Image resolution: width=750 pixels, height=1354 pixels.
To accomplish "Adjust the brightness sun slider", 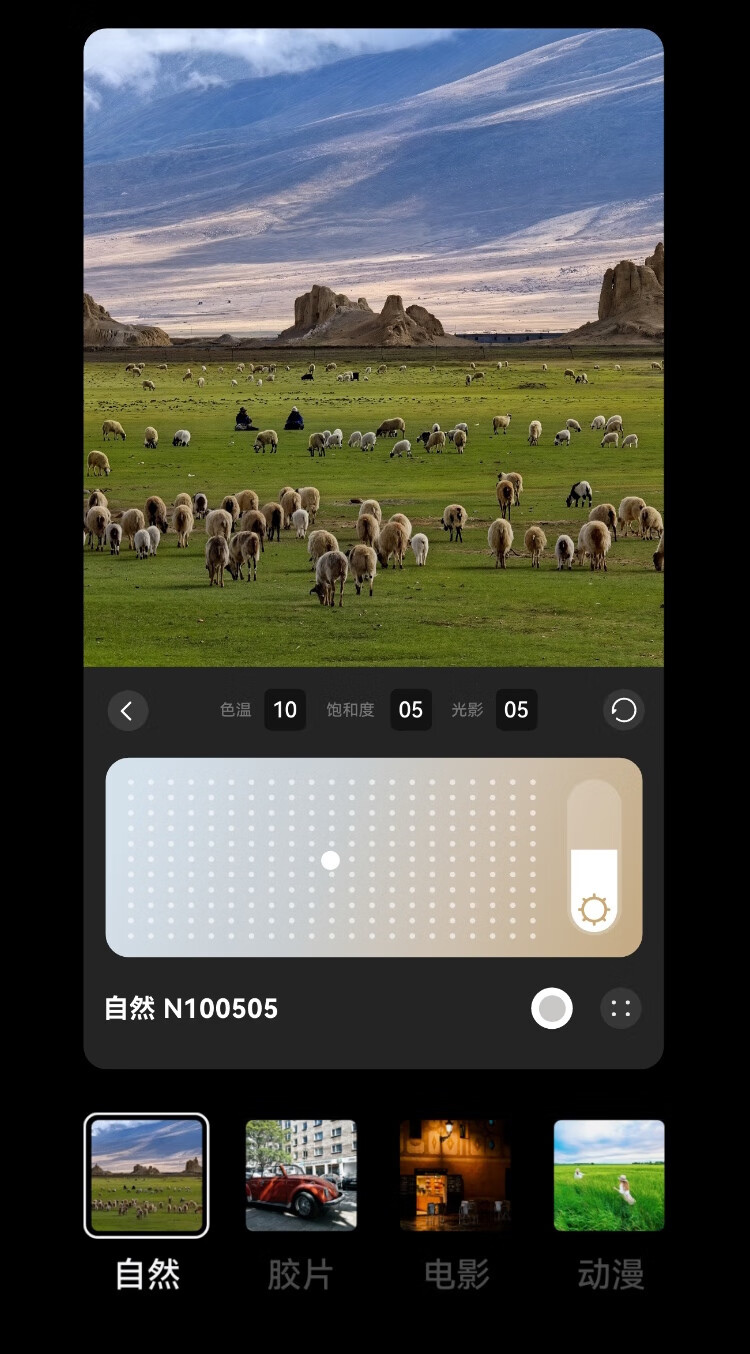I will (x=594, y=857).
